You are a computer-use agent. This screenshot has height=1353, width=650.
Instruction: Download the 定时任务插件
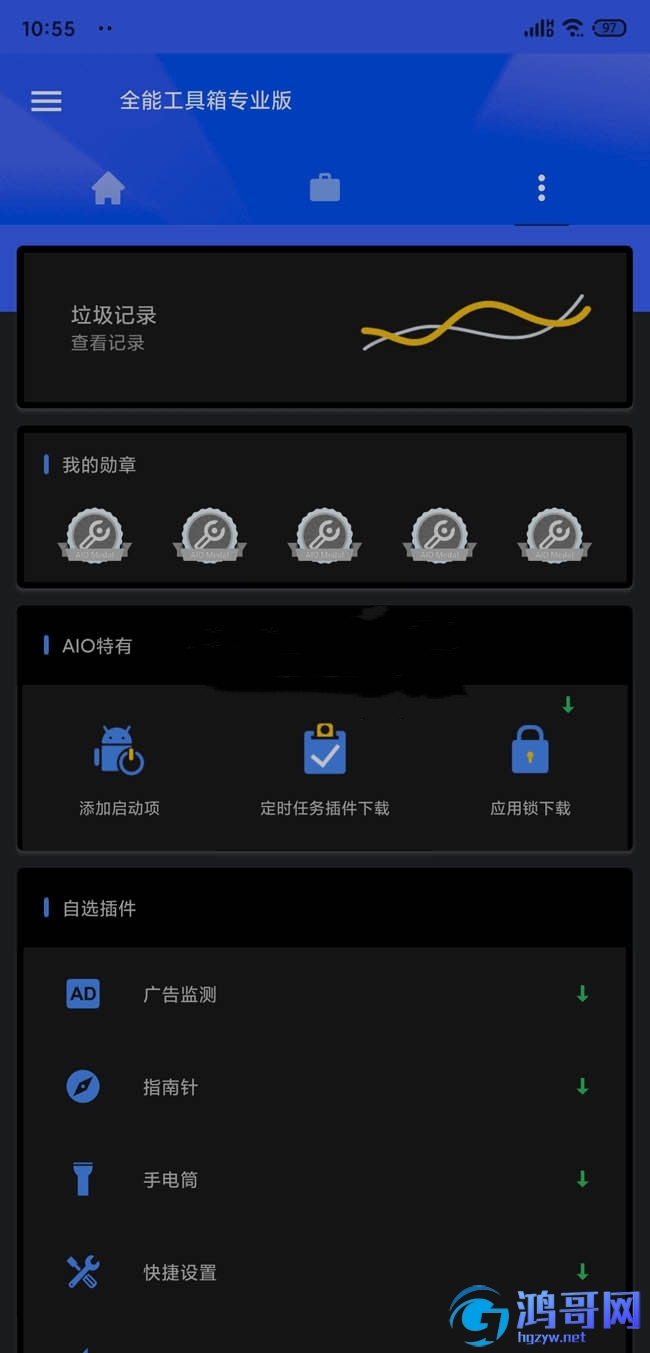(325, 770)
